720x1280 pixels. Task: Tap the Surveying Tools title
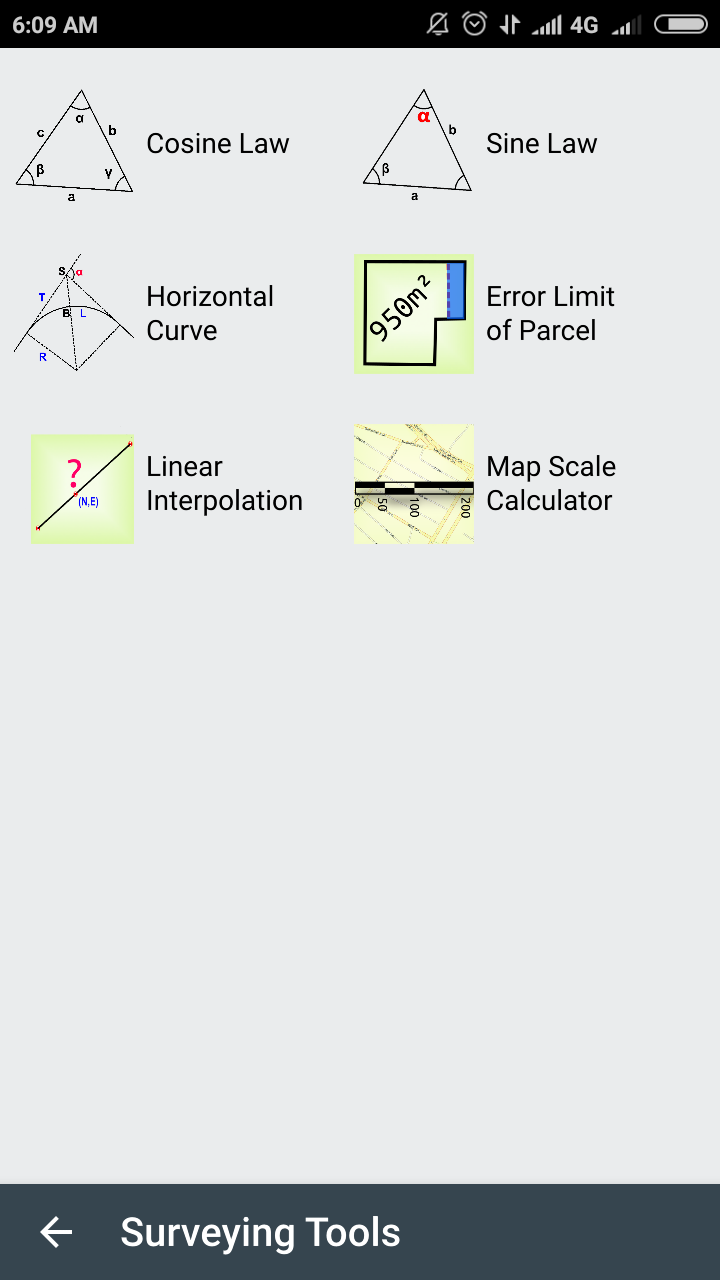click(x=259, y=1232)
